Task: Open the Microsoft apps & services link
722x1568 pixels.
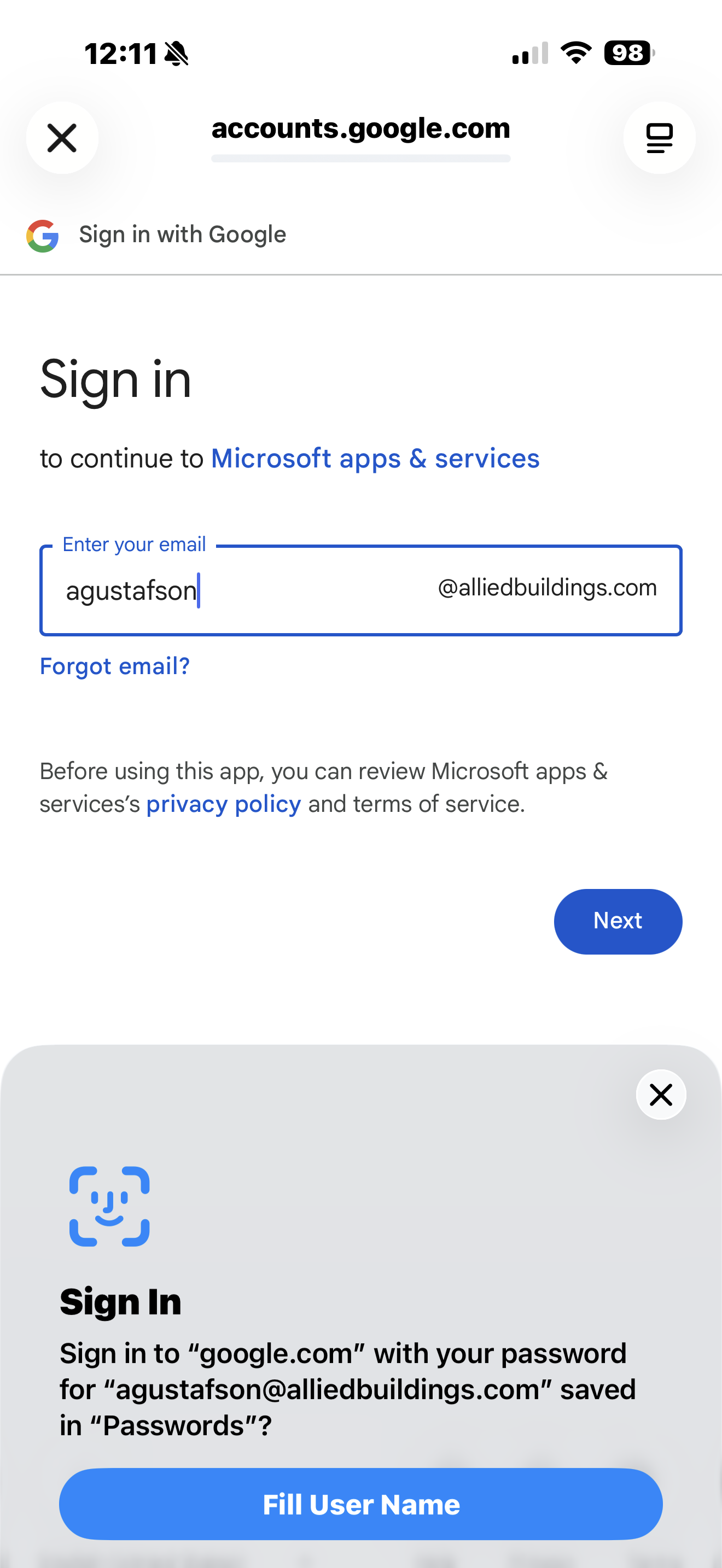Action: pyautogui.click(x=375, y=458)
